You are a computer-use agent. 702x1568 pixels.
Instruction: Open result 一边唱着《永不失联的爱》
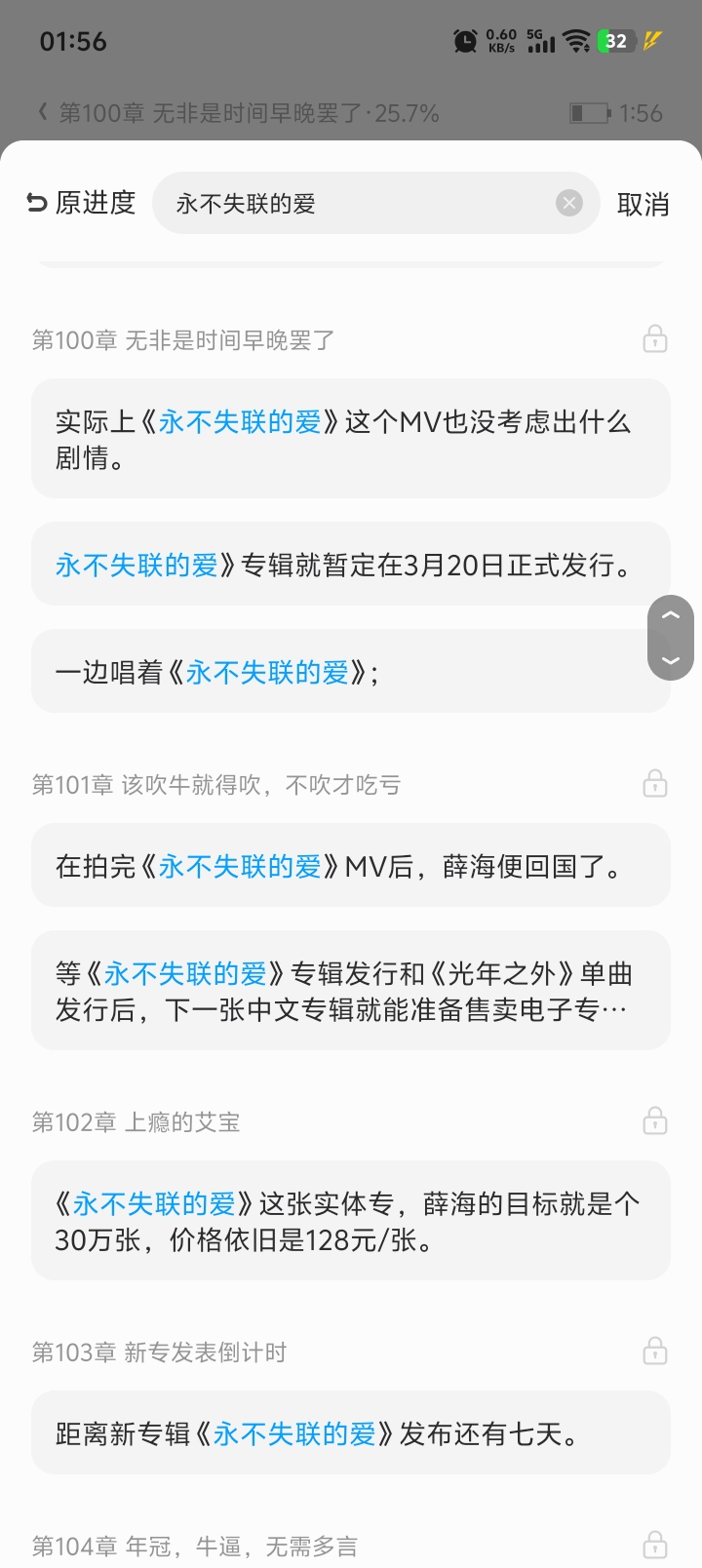tap(331, 672)
